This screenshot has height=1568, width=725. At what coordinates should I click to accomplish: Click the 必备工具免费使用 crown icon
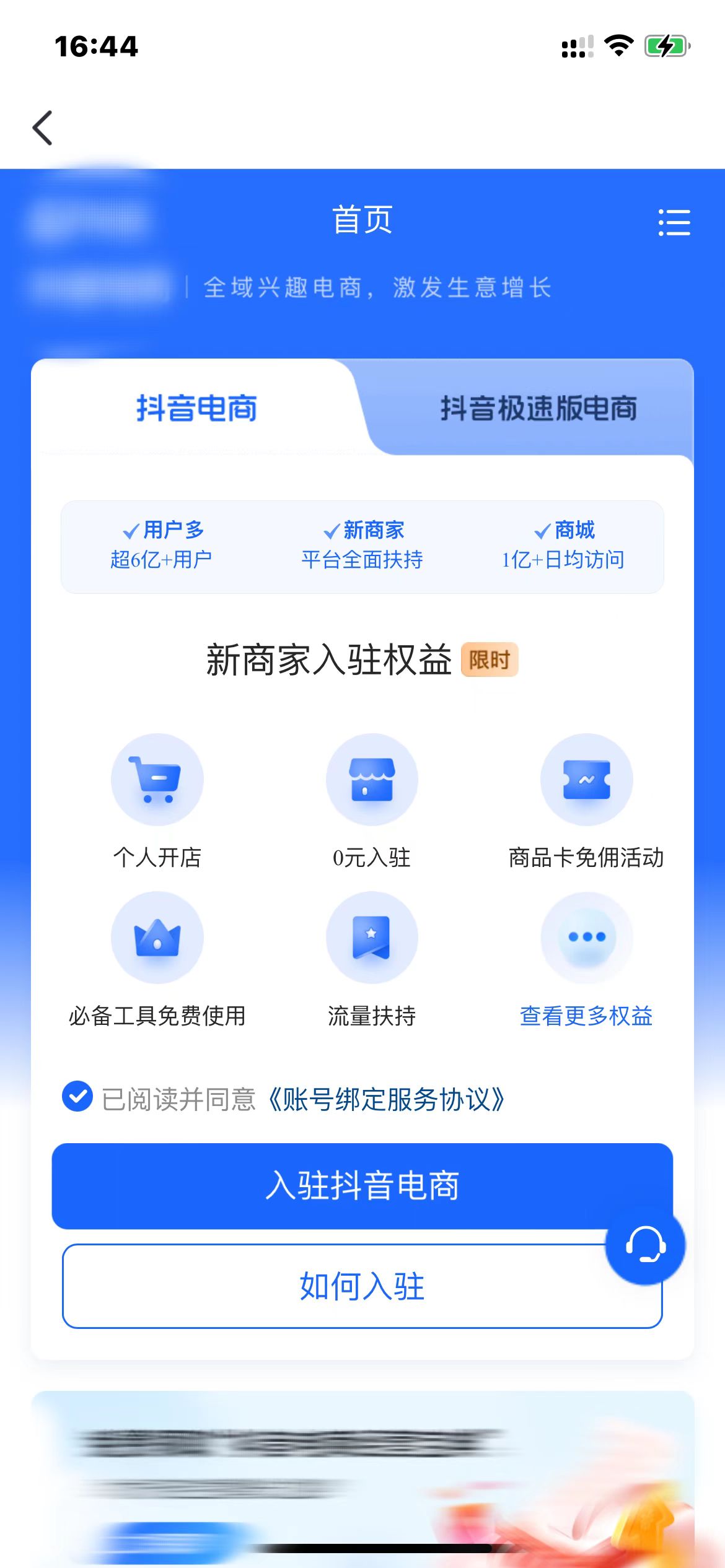[157, 938]
